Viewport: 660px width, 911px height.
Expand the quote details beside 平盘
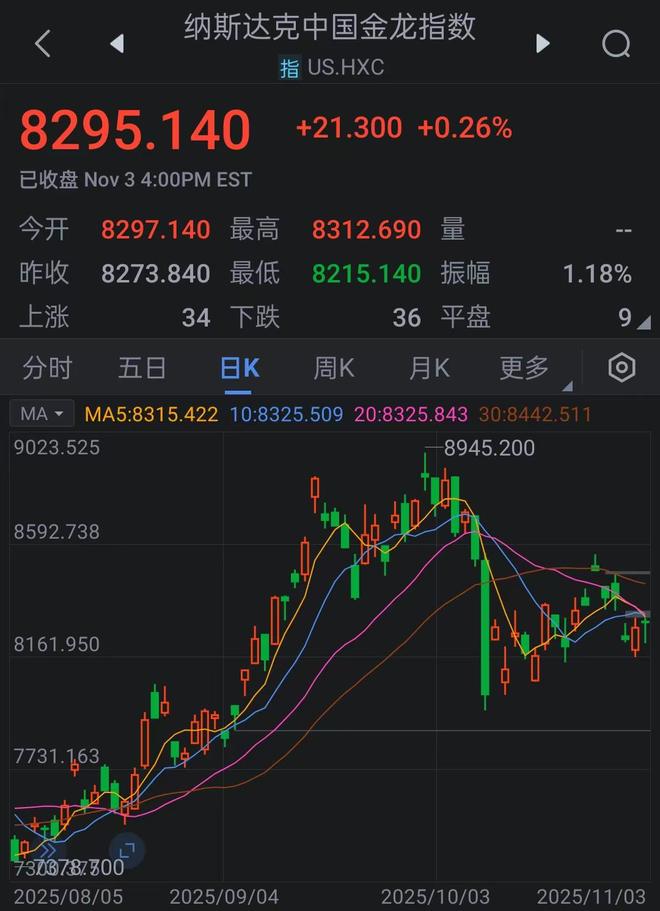(x=644, y=322)
